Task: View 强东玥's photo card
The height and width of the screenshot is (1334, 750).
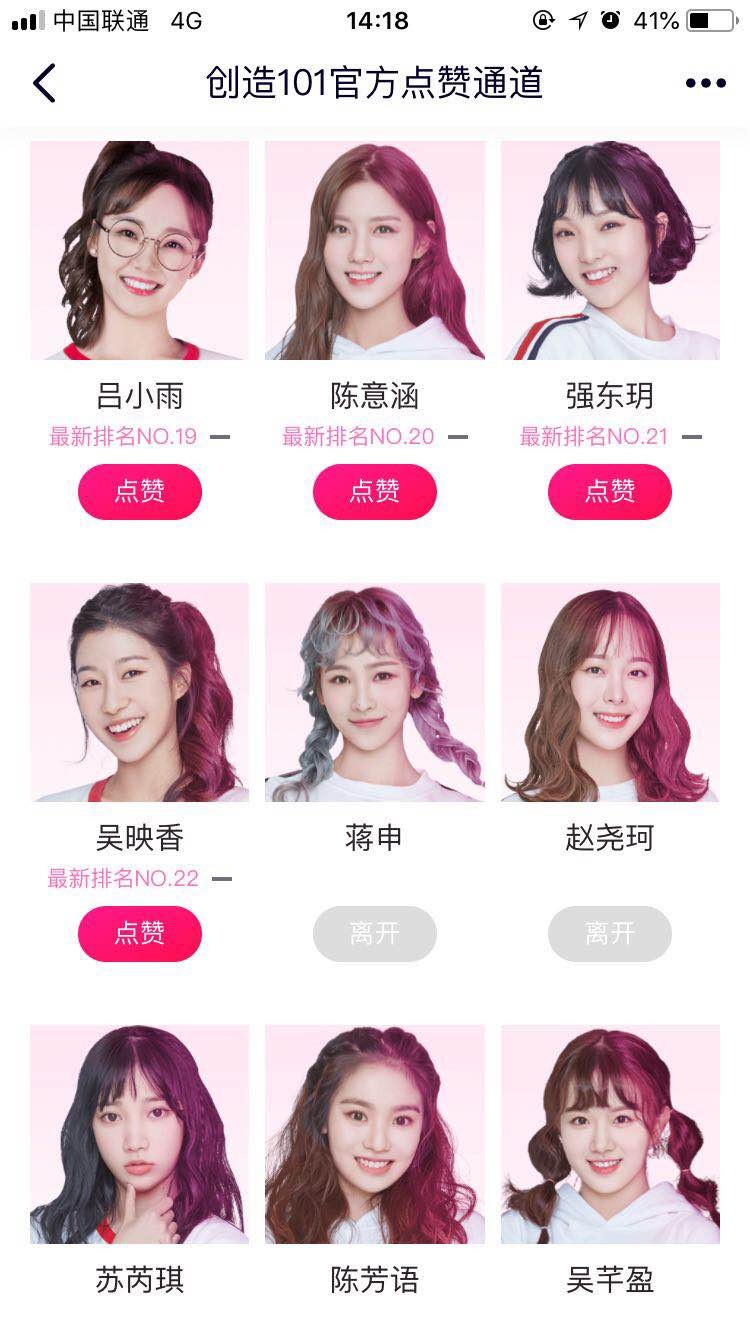Action: tap(610, 250)
